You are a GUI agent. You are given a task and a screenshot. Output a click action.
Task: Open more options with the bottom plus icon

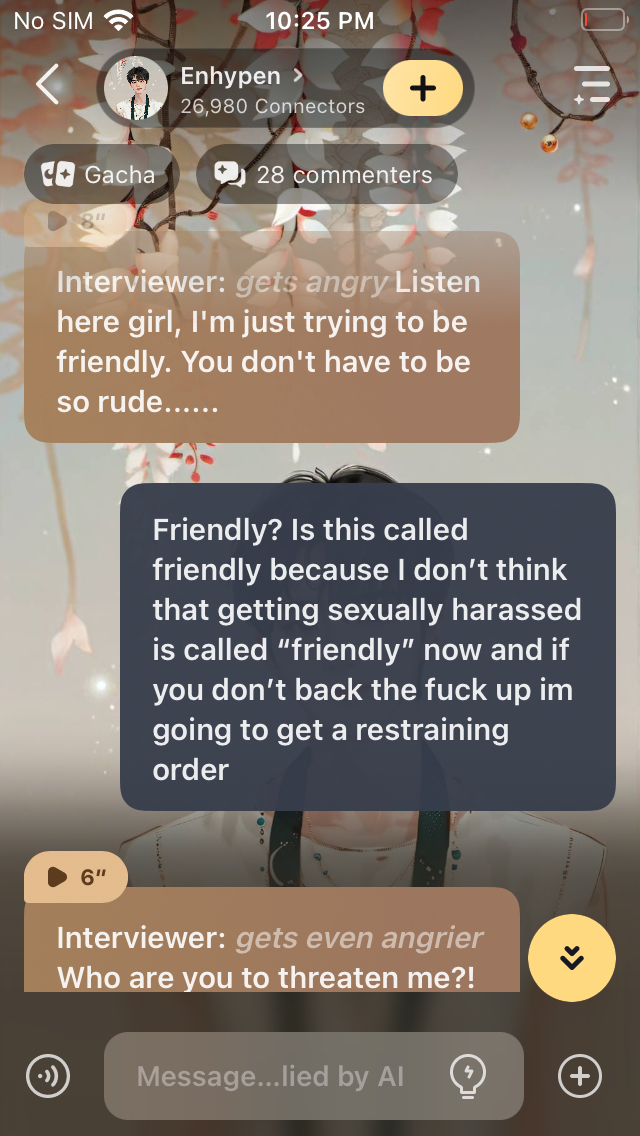(x=579, y=1076)
